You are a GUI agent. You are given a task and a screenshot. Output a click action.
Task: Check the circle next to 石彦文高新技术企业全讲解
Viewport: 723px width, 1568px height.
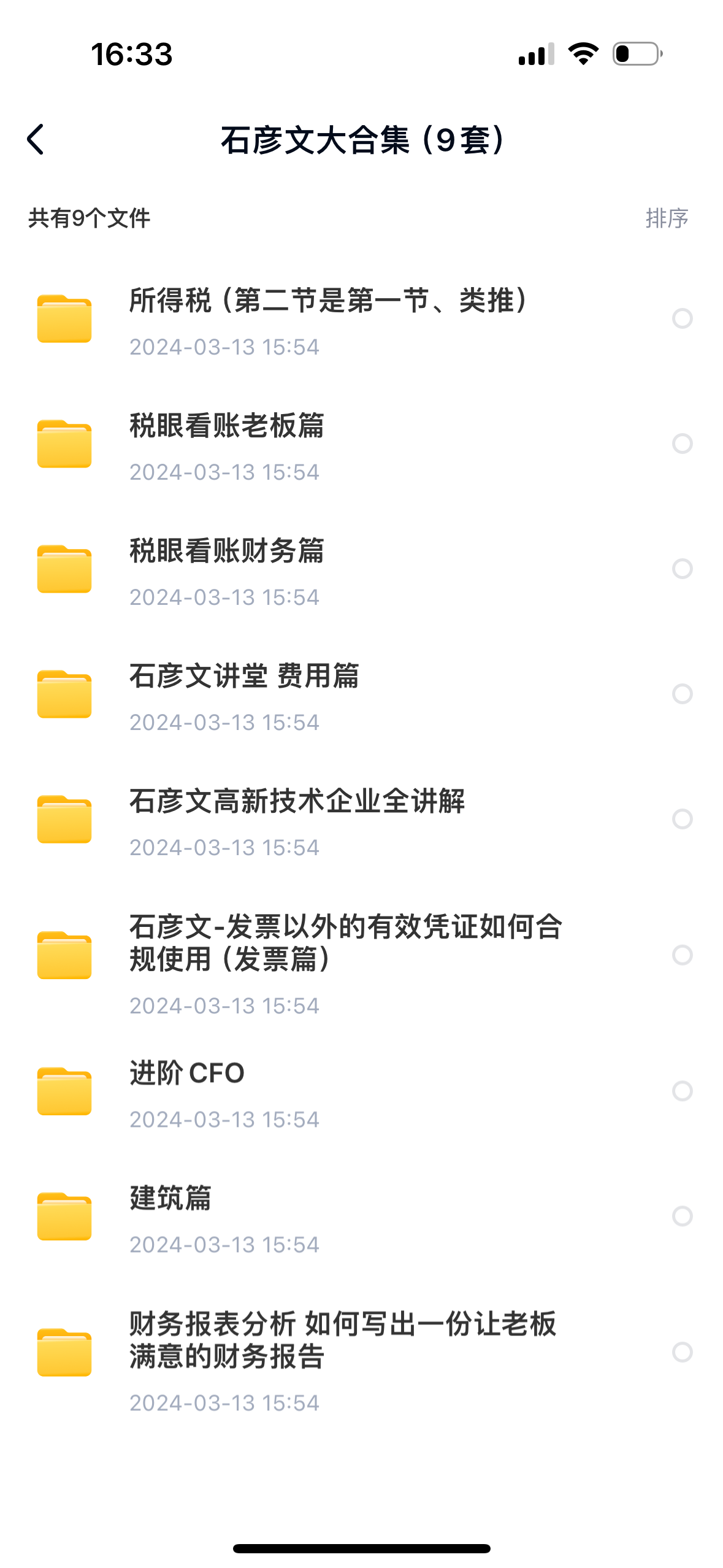682,819
